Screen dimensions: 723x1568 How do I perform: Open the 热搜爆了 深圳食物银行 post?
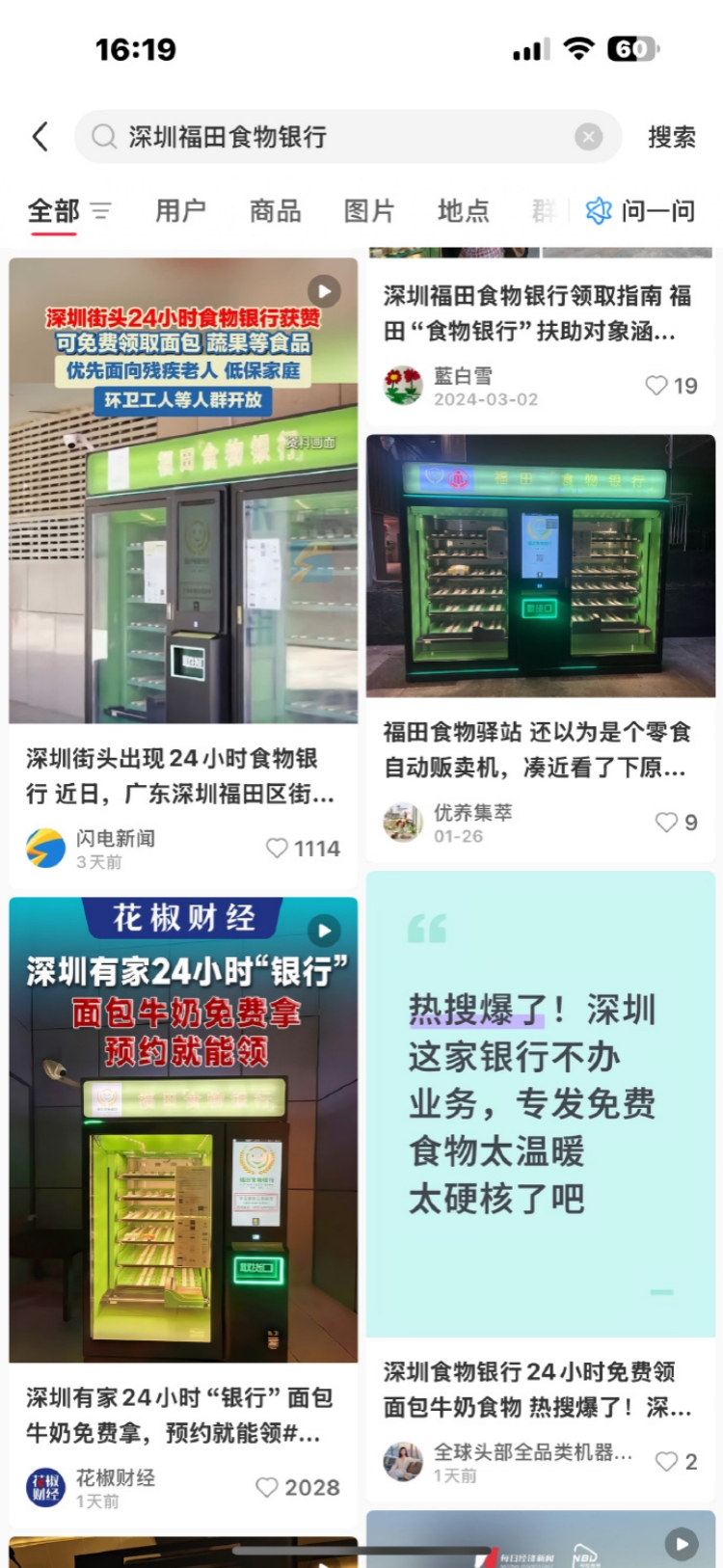(x=540, y=1104)
